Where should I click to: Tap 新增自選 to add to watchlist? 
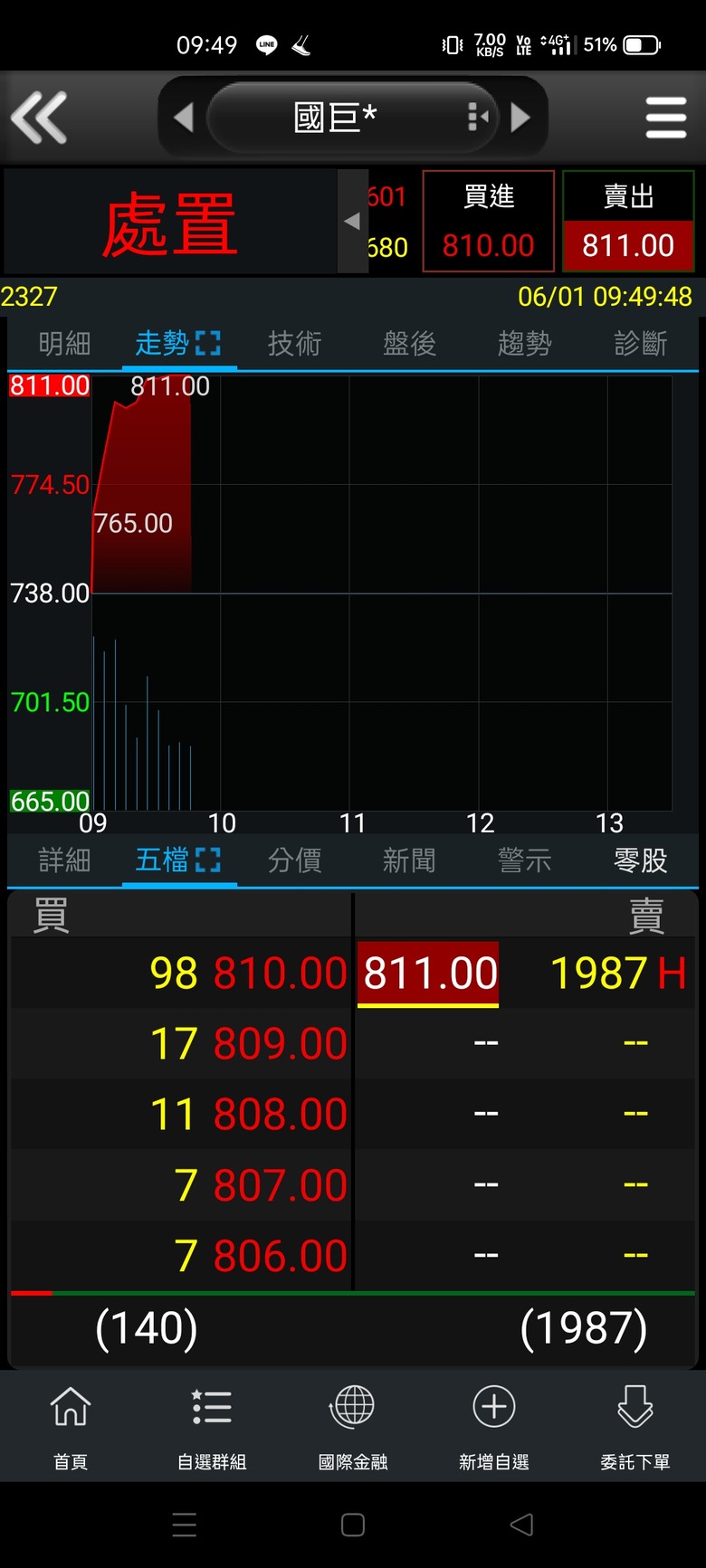click(494, 1426)
